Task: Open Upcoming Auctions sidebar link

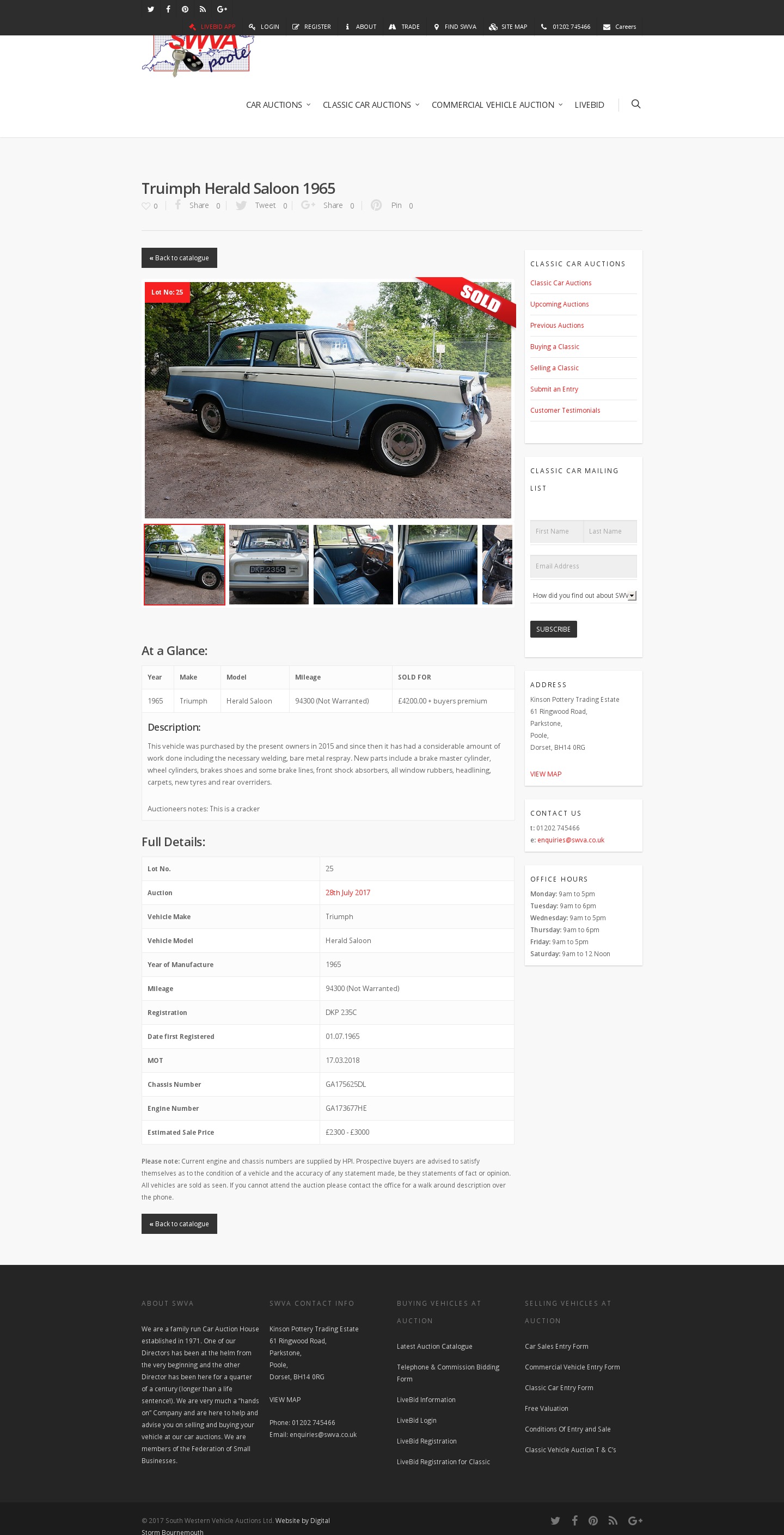Action: (559, 304)
